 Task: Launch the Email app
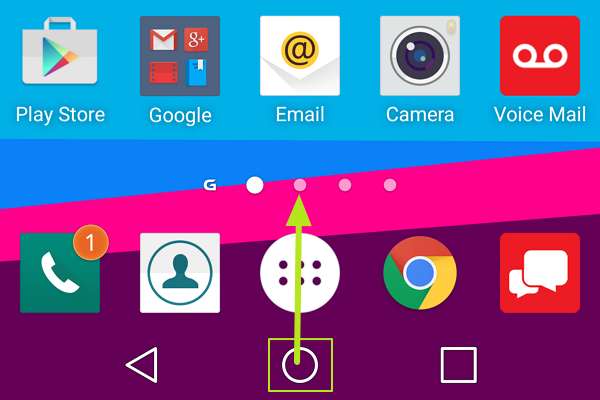[300, 56]
